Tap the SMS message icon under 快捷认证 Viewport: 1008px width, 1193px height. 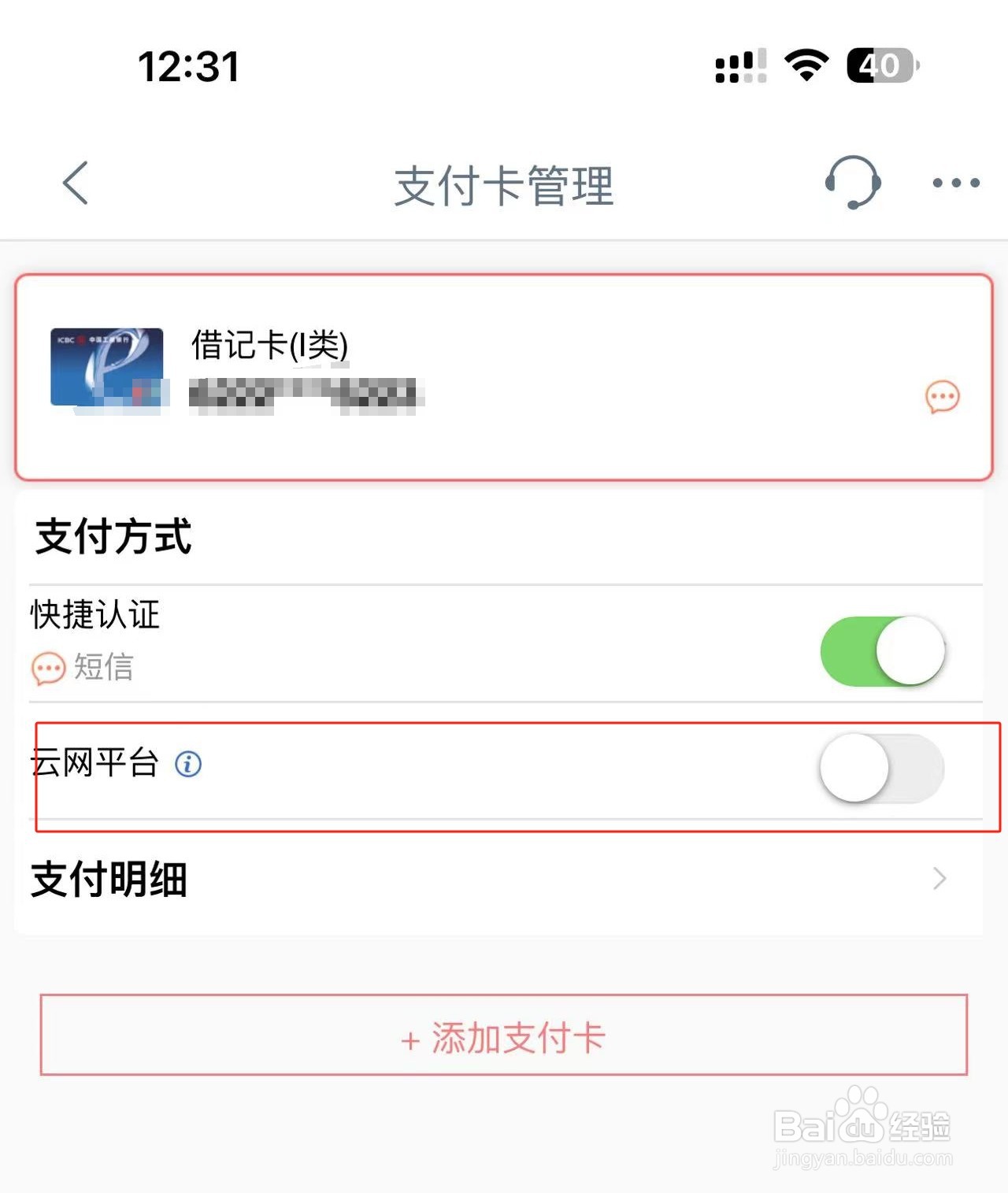point(47,668)
